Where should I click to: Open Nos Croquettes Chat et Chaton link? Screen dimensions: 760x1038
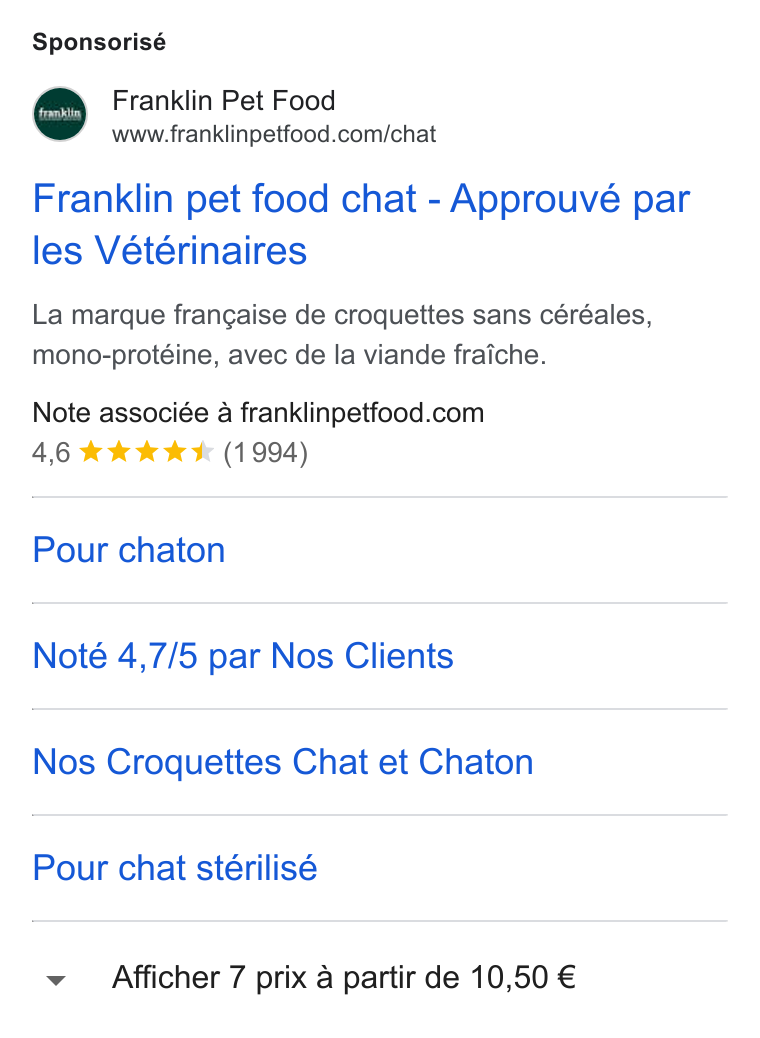point(283,762)
